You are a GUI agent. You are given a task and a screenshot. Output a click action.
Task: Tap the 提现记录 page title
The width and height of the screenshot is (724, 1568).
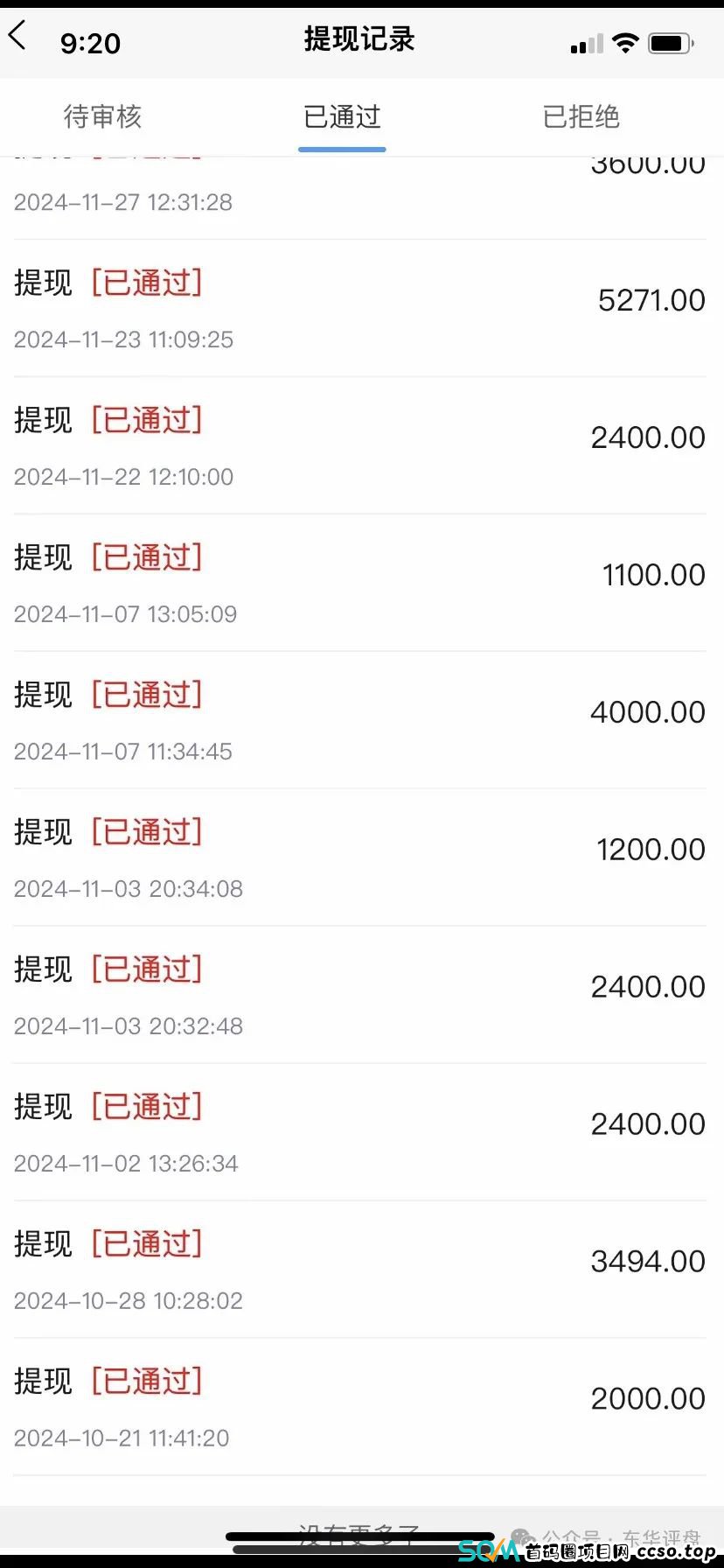pyautogui.click(x=359, y=38)
